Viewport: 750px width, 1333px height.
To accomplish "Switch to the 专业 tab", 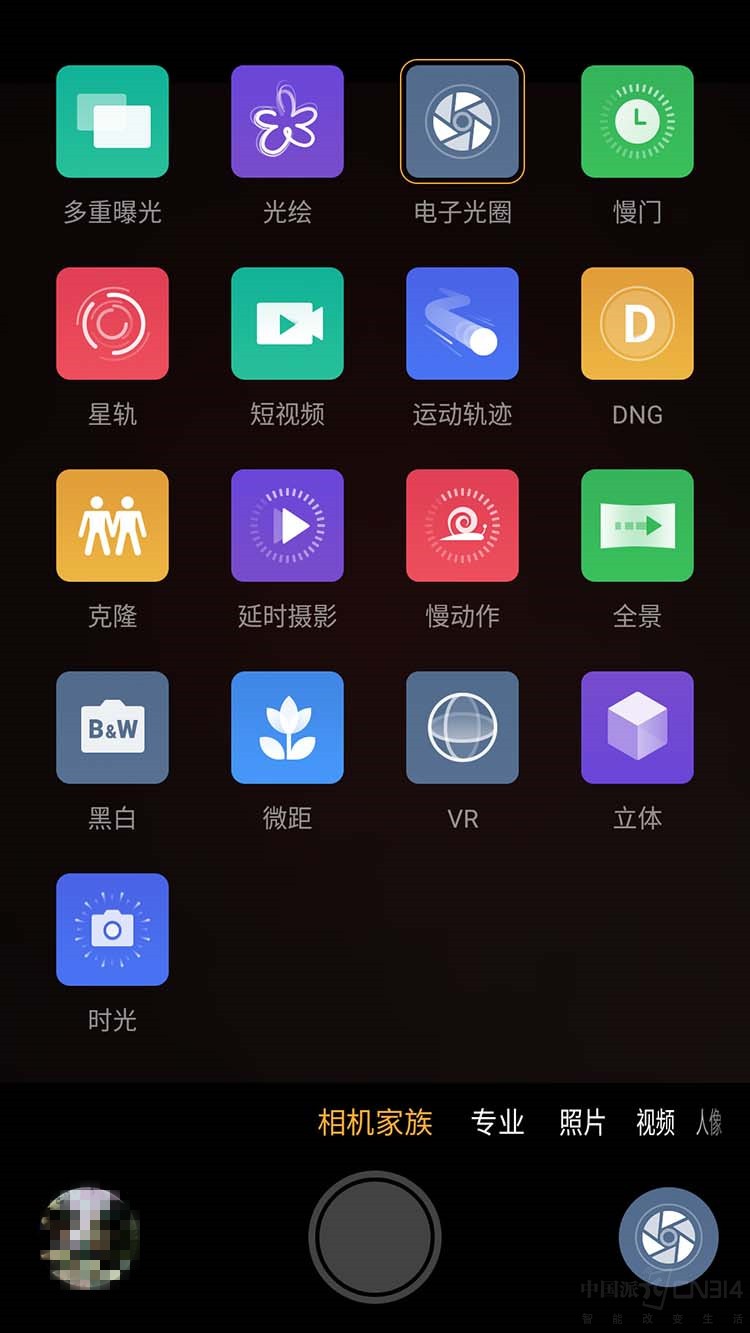I will [x=497, y=1123].
